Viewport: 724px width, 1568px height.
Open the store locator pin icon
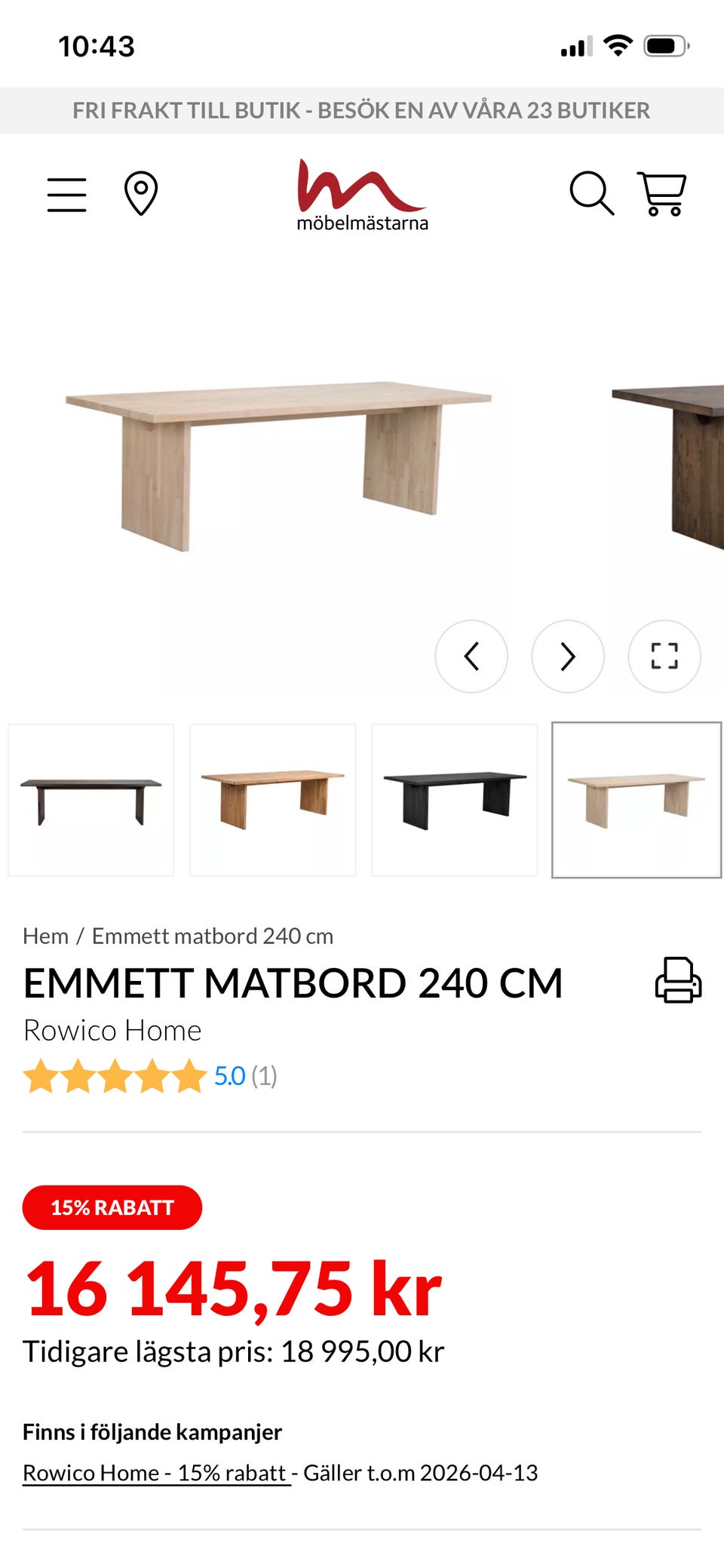(140, 194)
